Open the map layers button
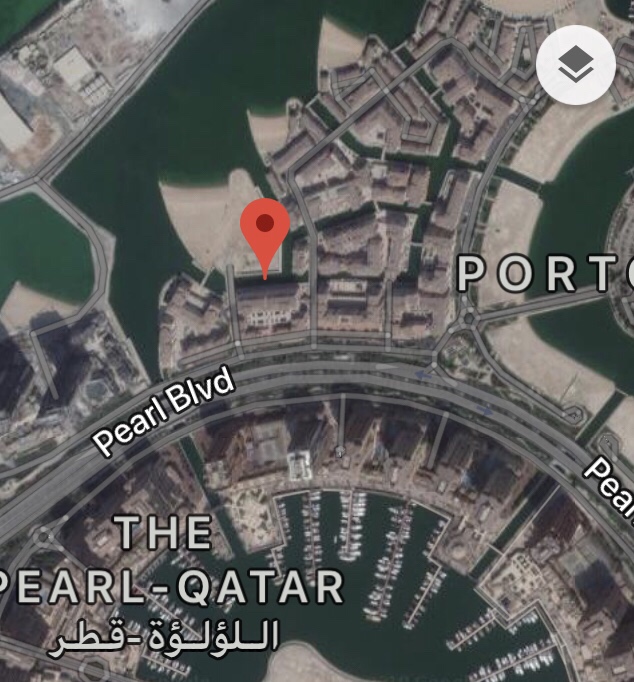This screenshot has height=682, width=634. (575, 65)
